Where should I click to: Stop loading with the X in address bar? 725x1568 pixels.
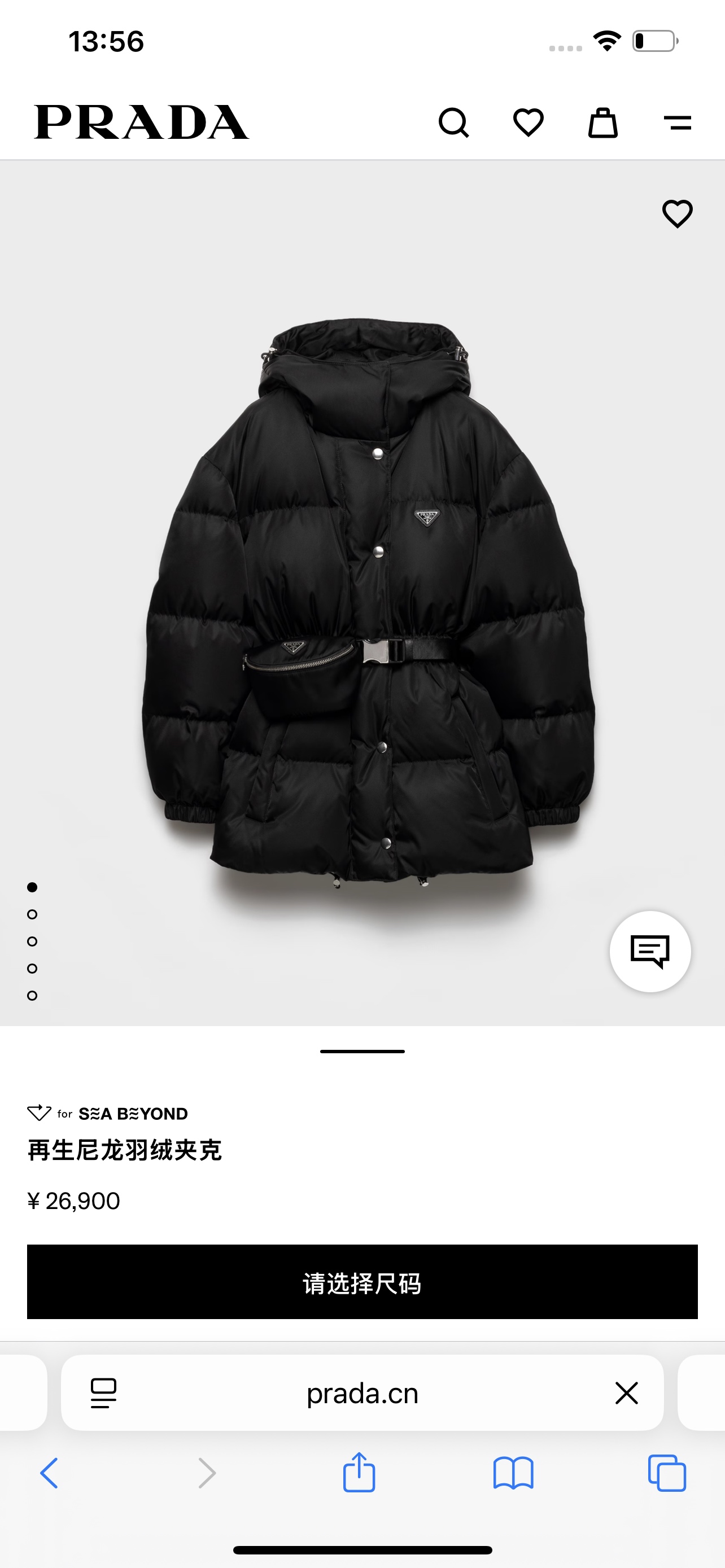click(x=626, y=1392)
